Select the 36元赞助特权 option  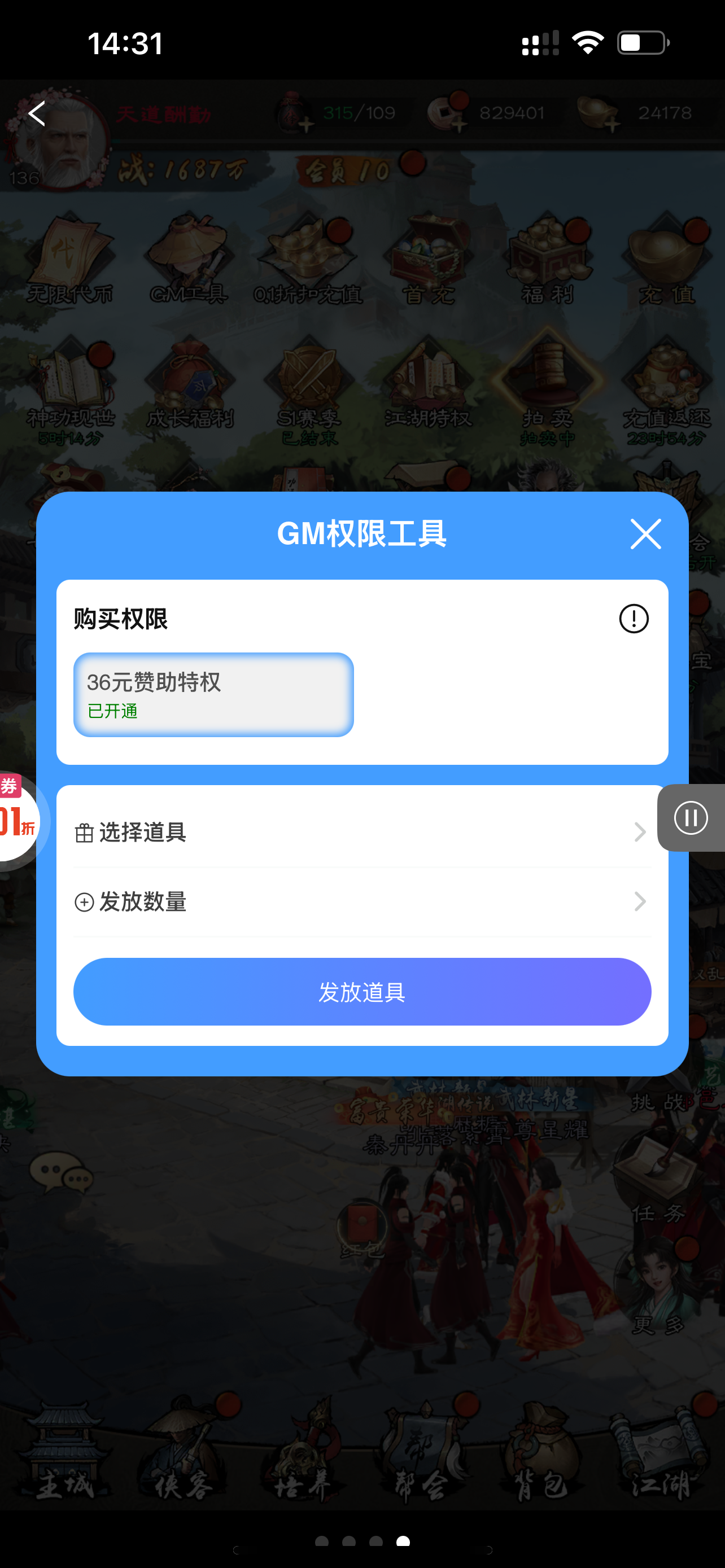pos(213,694)
